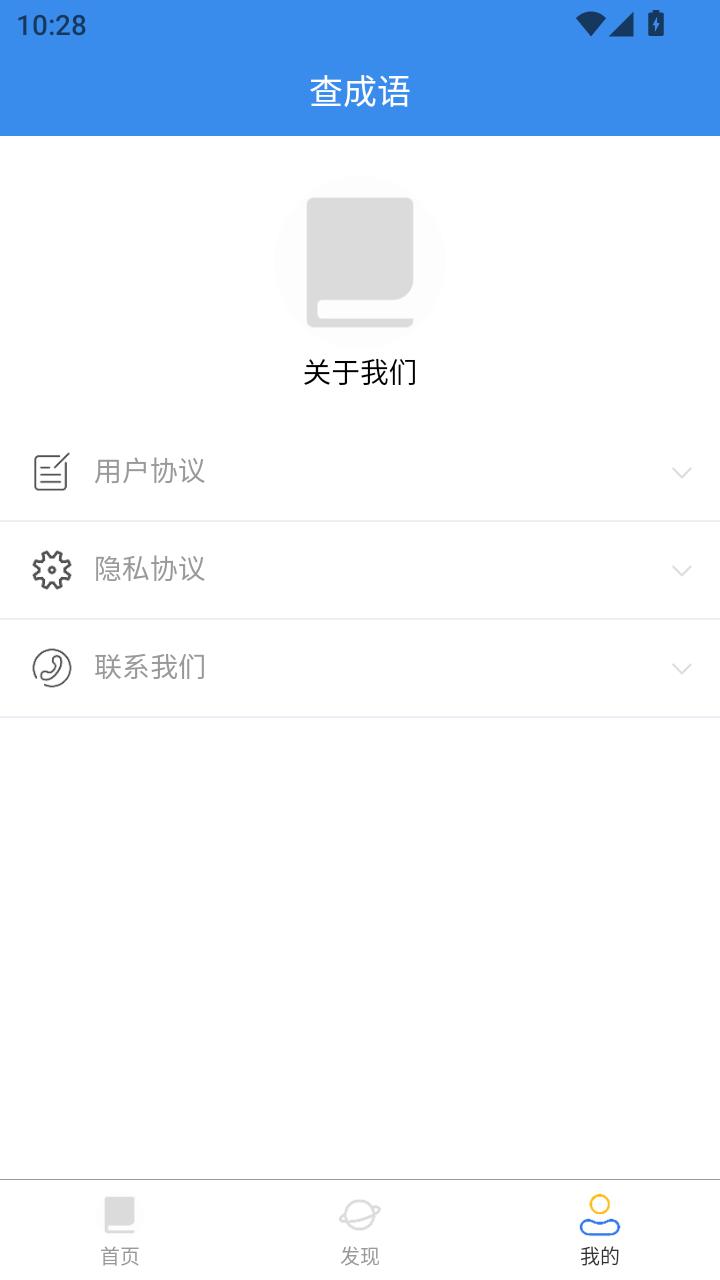Click the gear icon next to 隐私协议

(51, 569)
